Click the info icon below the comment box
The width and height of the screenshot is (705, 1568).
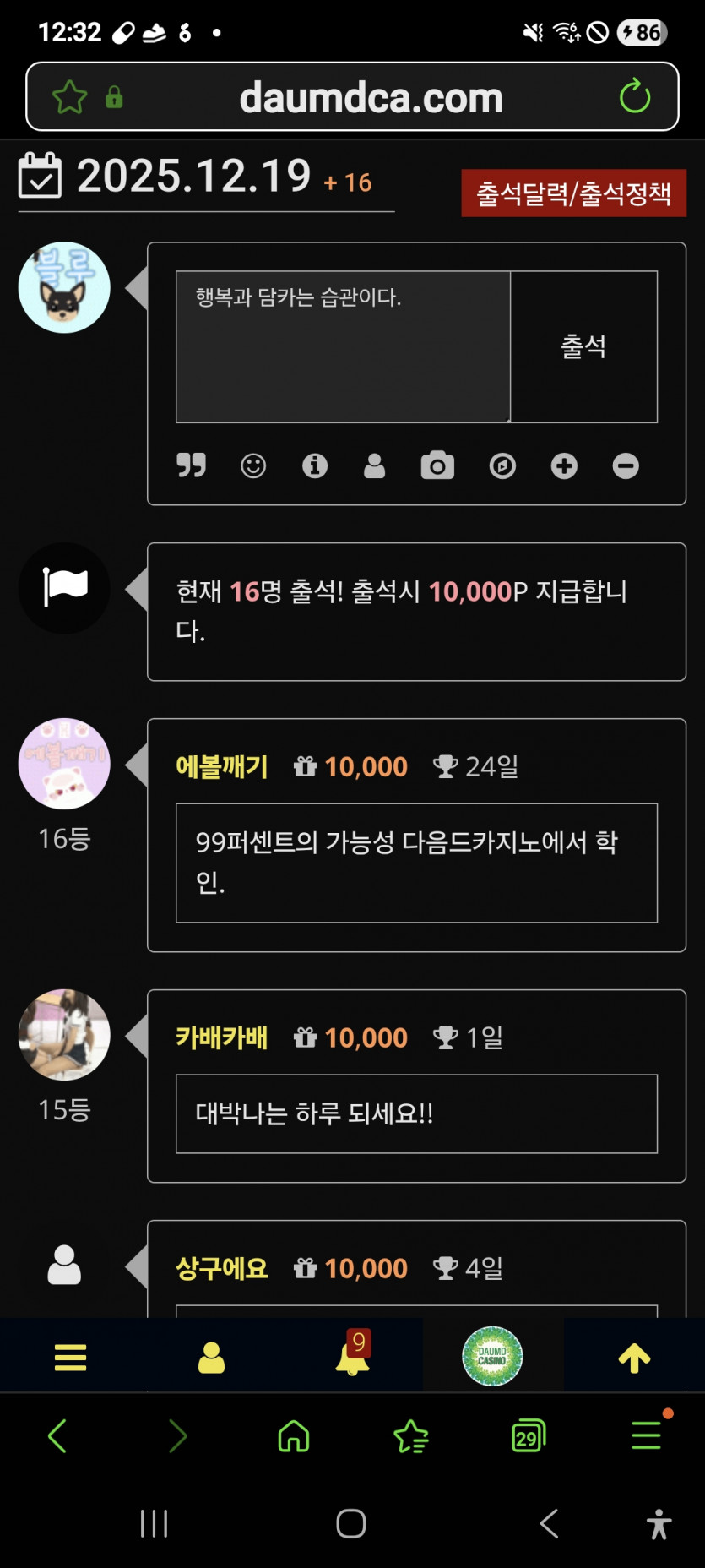click(314, 465)
